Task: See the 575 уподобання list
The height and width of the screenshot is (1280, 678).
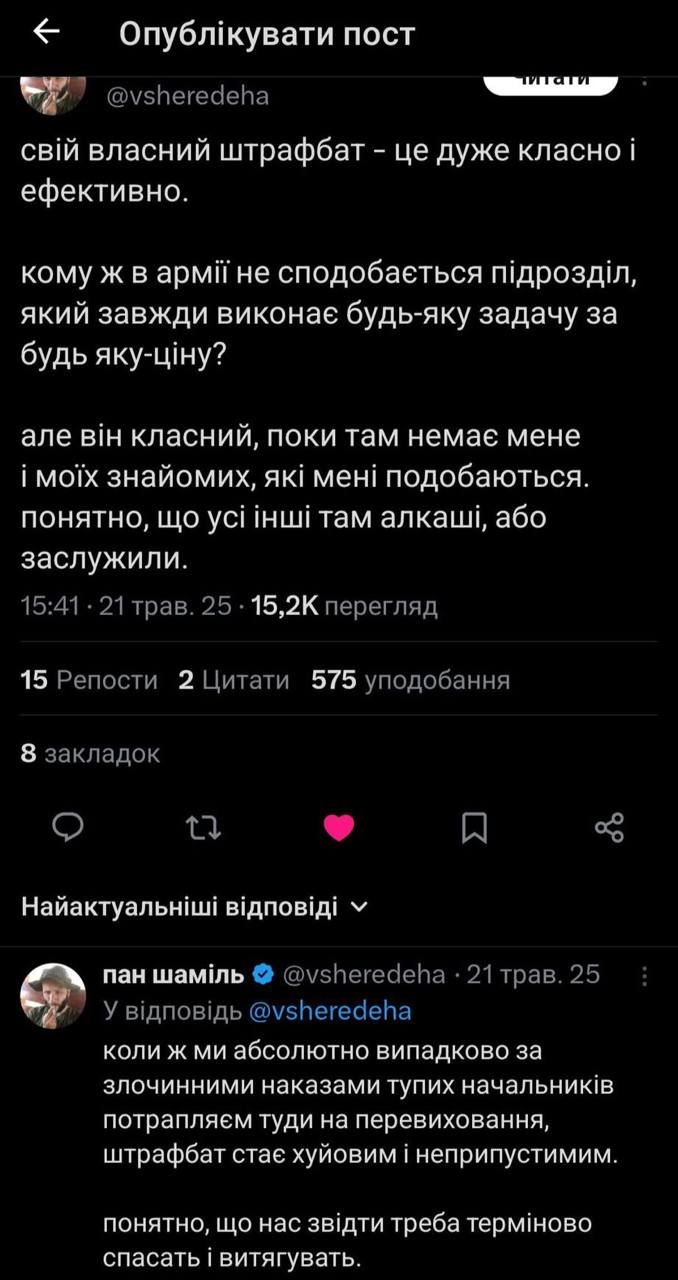Action: click(x=410, y=681)
